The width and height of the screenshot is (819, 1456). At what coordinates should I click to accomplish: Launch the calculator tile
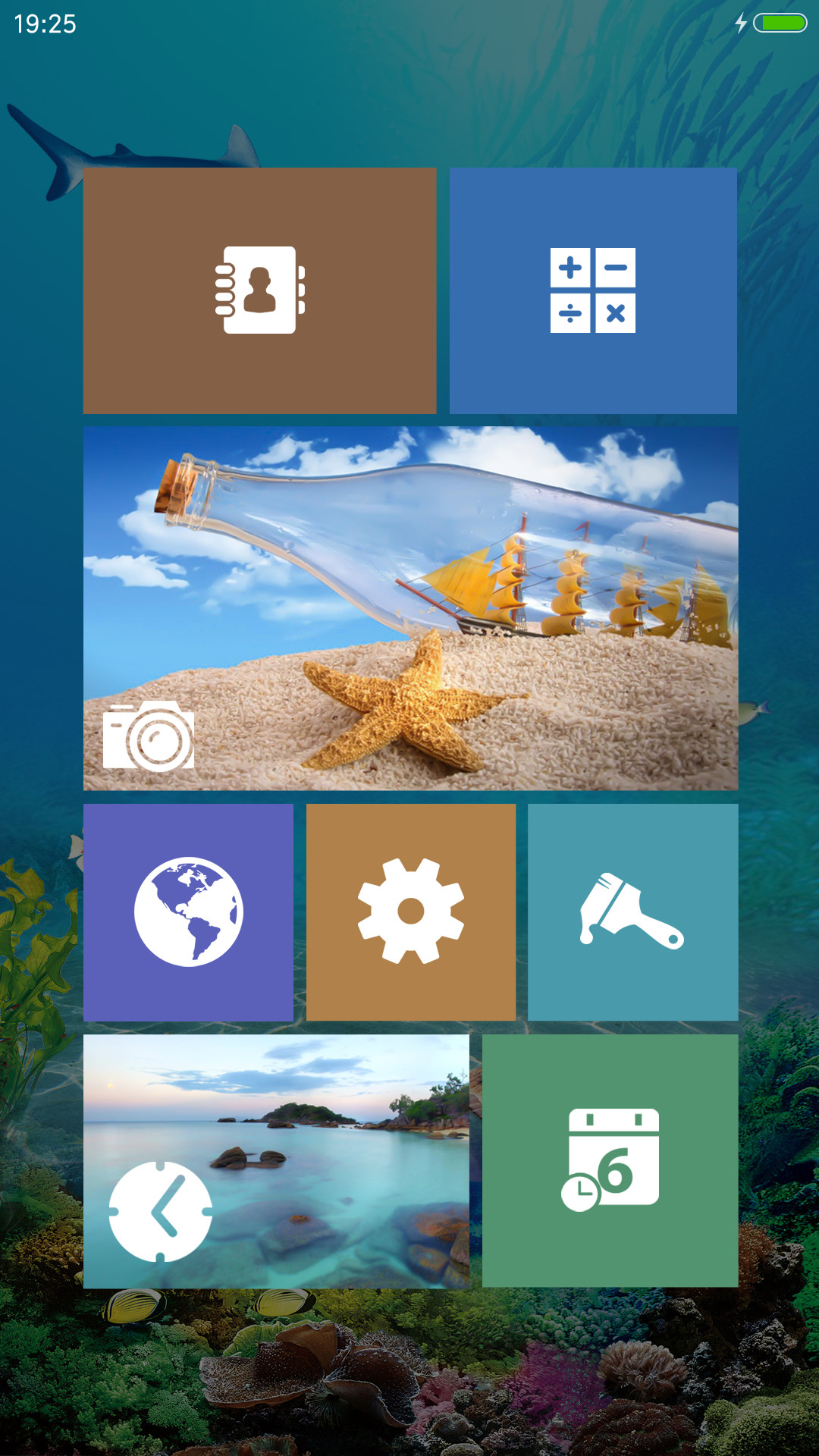coord(593,290)
